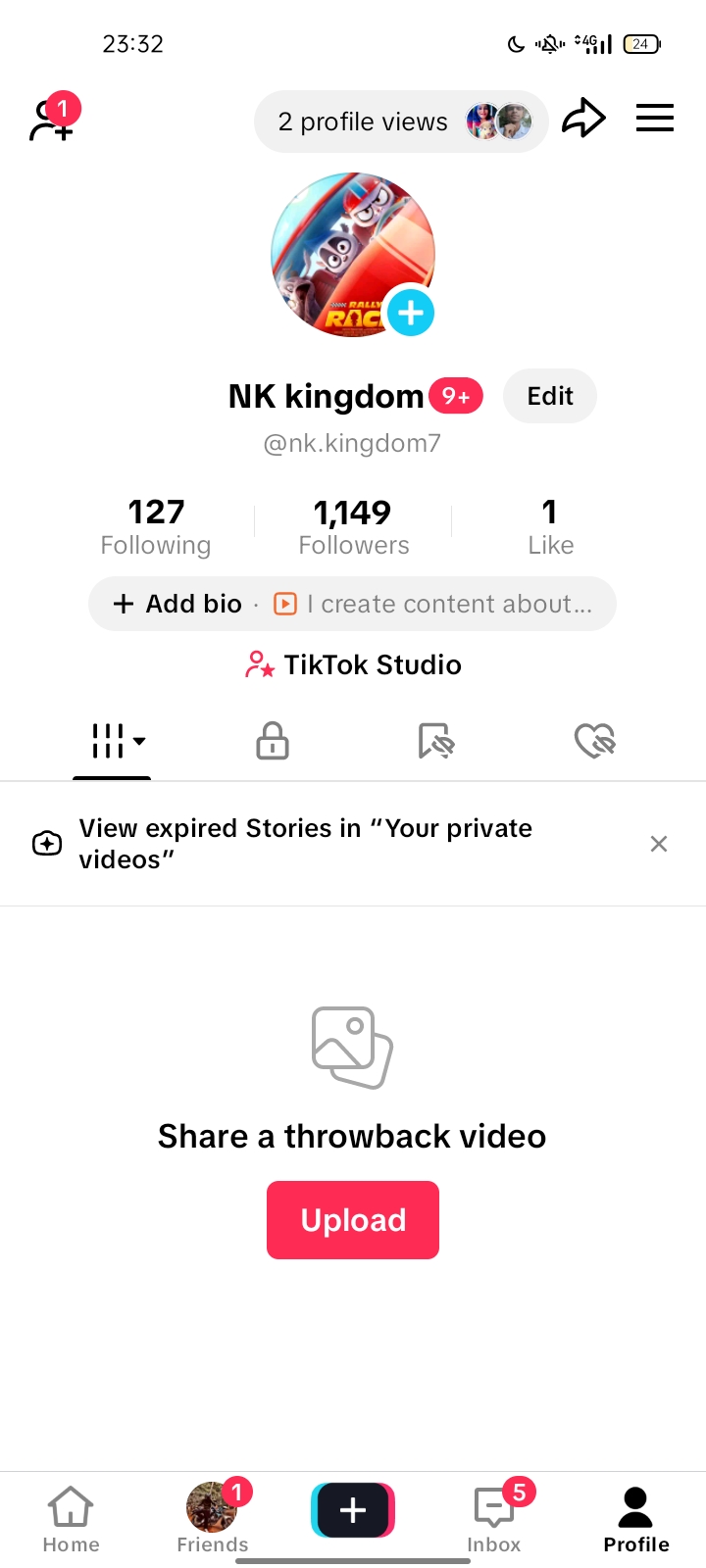View the 127 Following list

click(156, 526)
